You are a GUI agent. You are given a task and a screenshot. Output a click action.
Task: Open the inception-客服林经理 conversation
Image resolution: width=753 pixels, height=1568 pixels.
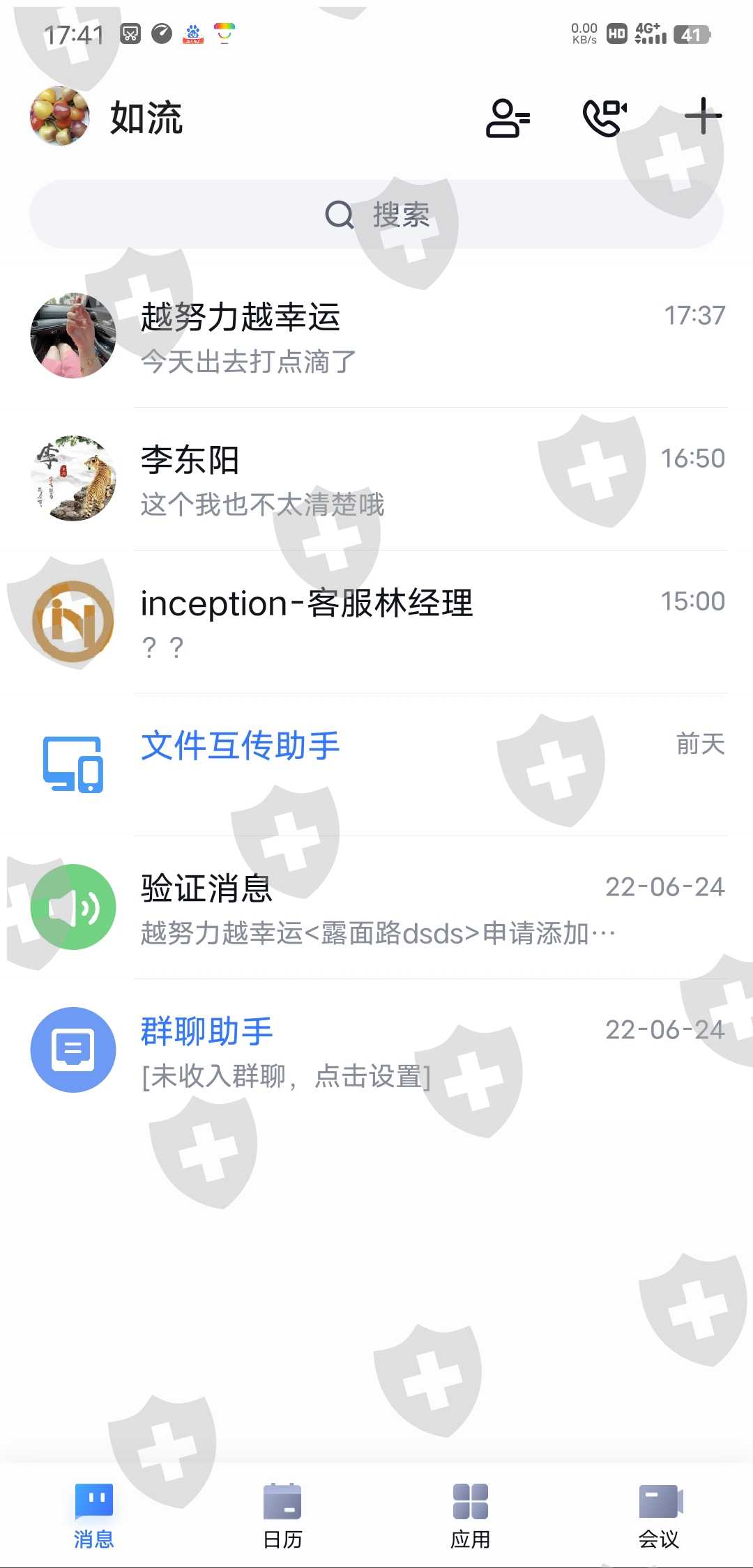[x=376, y=622]
